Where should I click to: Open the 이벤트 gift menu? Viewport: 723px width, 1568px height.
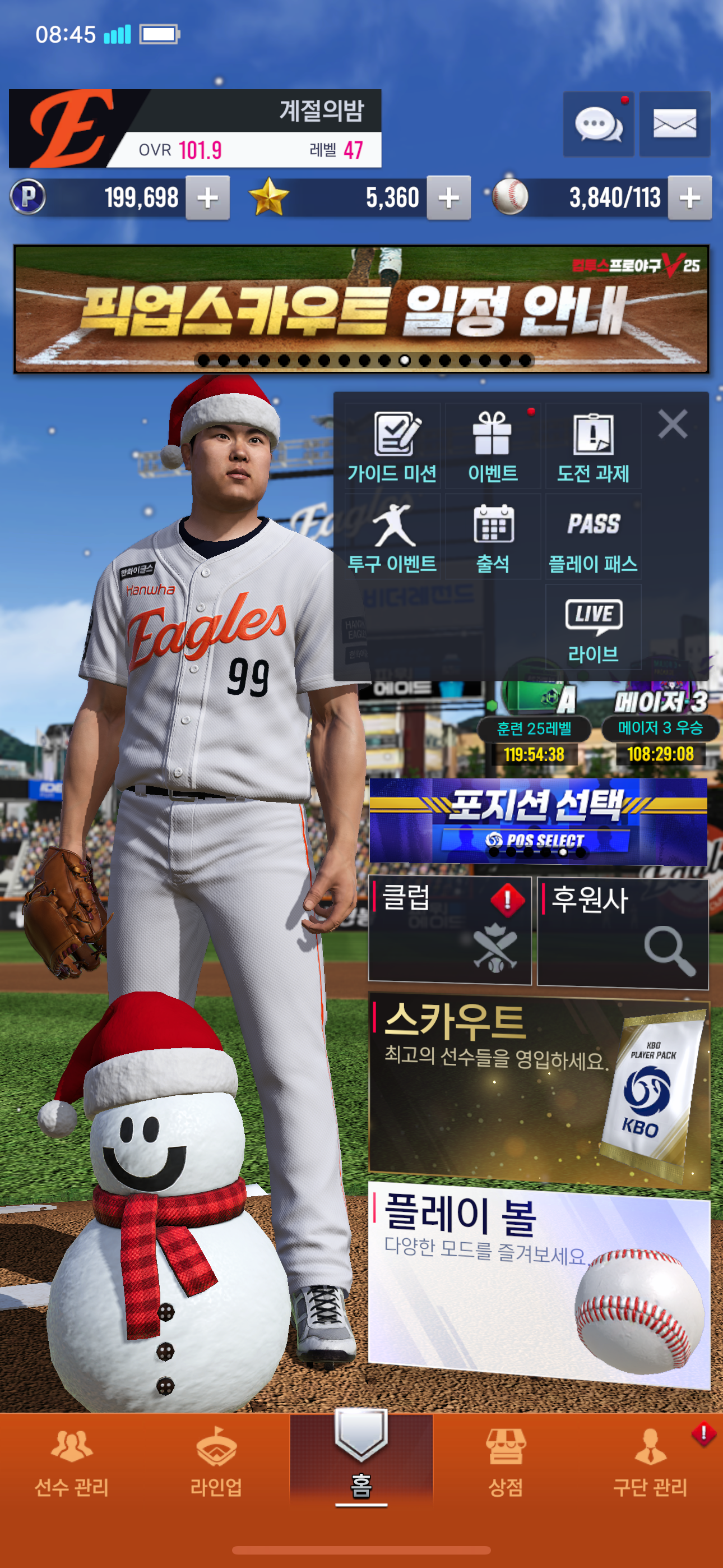coord(493,447)
